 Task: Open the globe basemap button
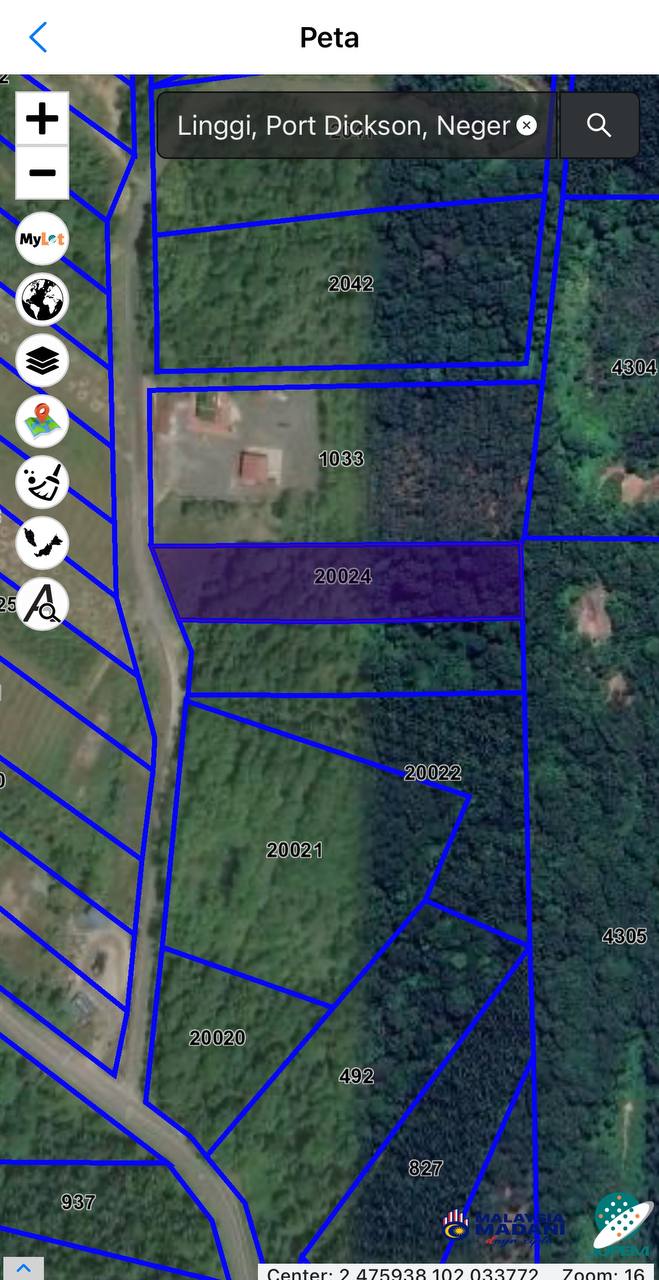[42, 299]
